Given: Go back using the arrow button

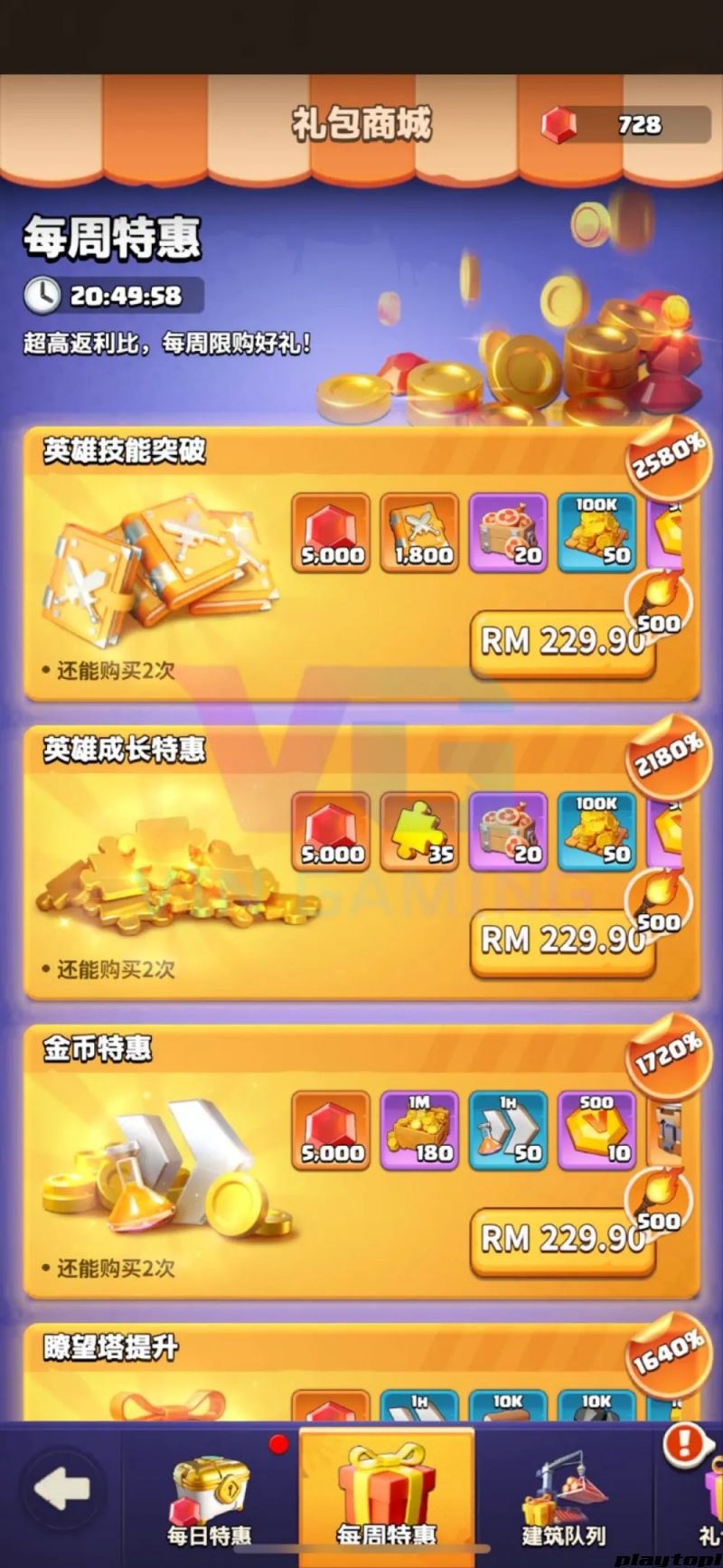Looking at the screenshot, I should 61,1488.
